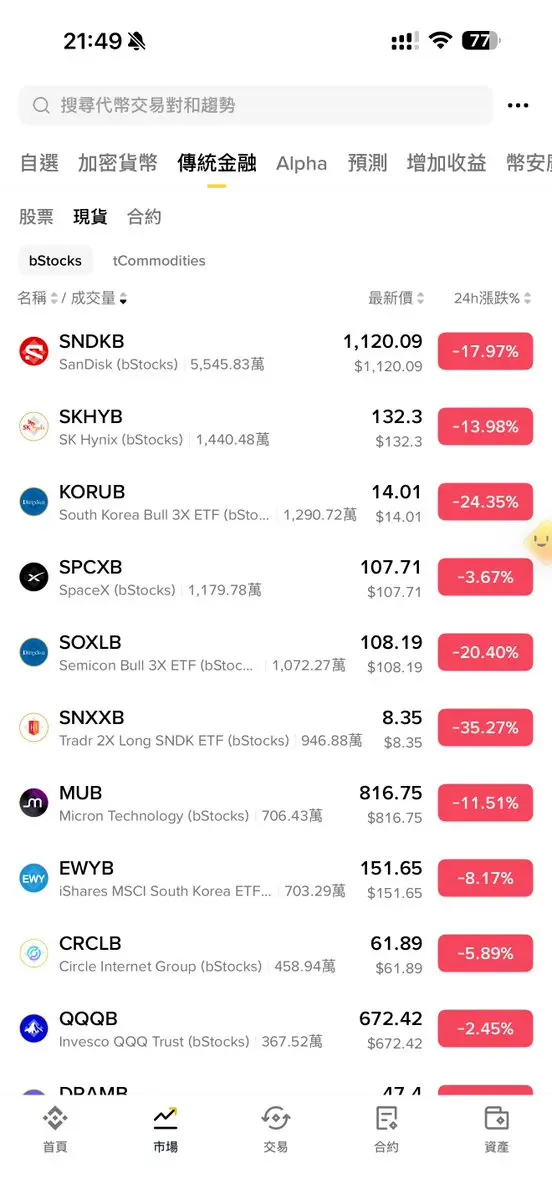Screen dimensions: 552x1199
Task: Switch to the 自選 tab
Action: (x=39, y=163)
